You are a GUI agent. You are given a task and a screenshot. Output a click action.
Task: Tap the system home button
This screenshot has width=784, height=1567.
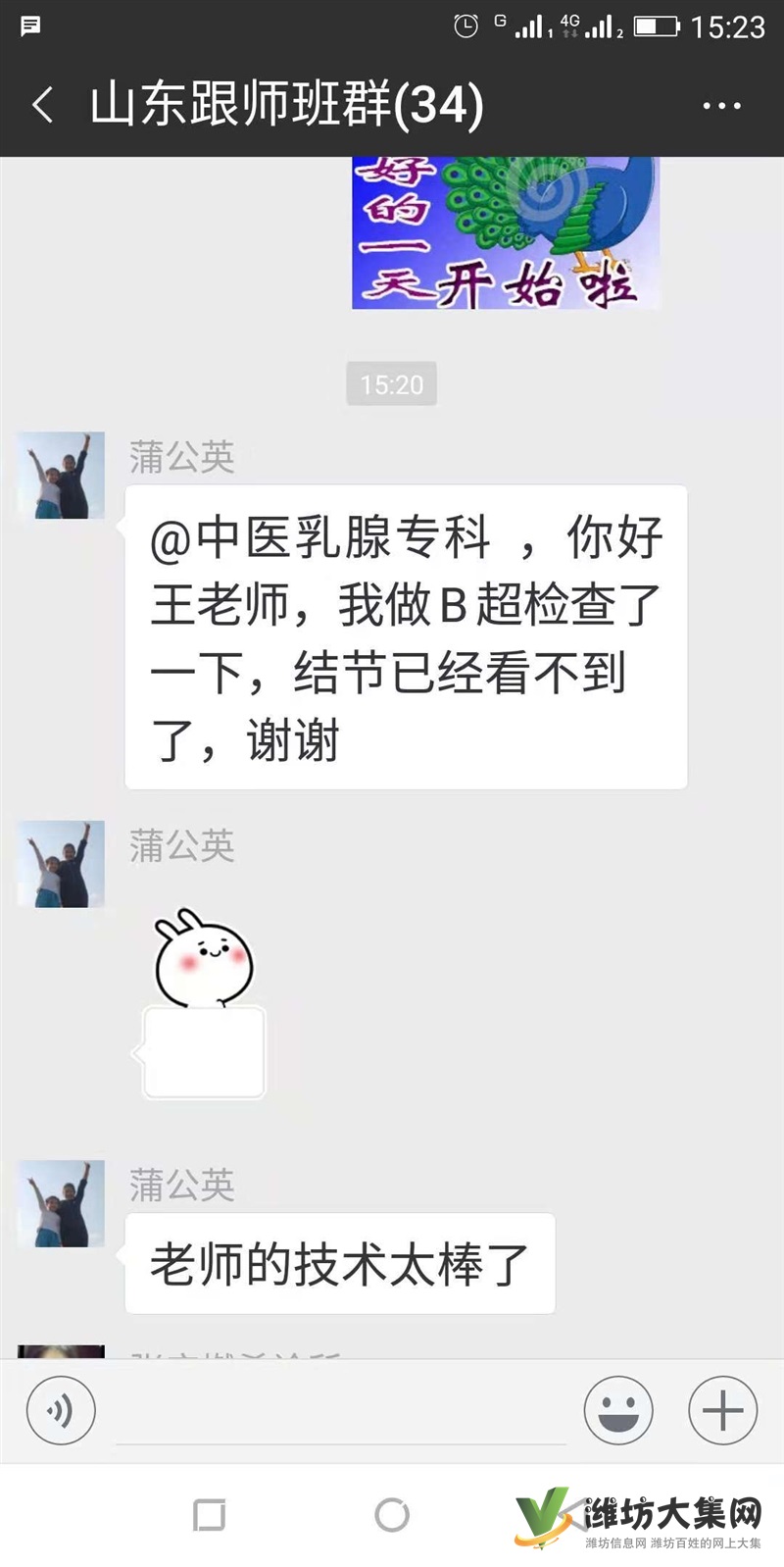392,1515
